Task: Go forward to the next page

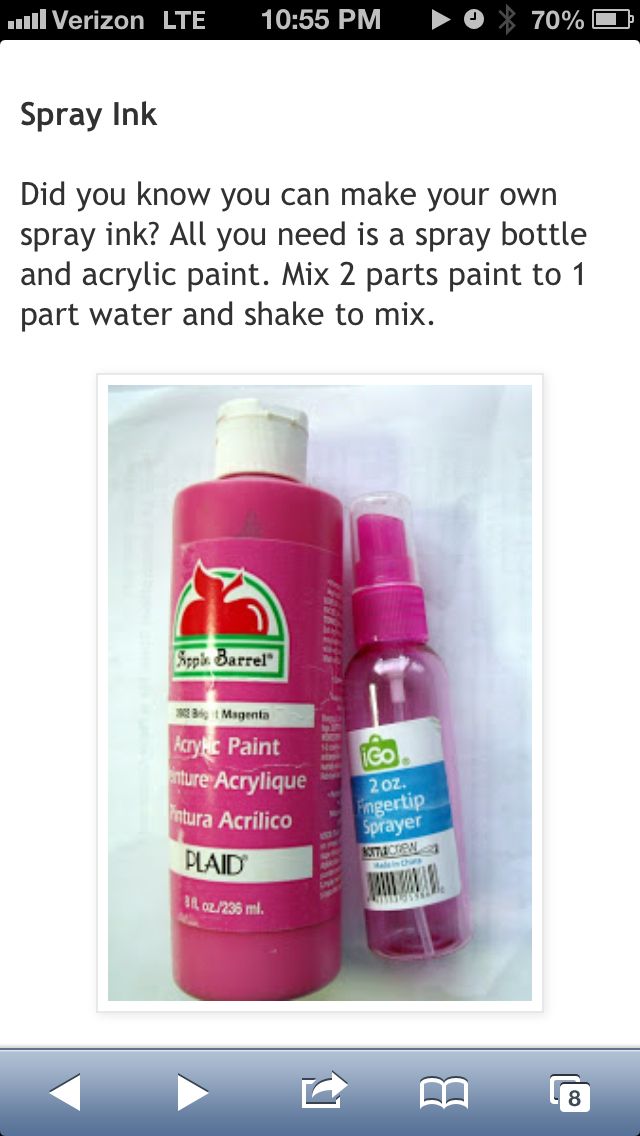Action: pos(192,1092)
